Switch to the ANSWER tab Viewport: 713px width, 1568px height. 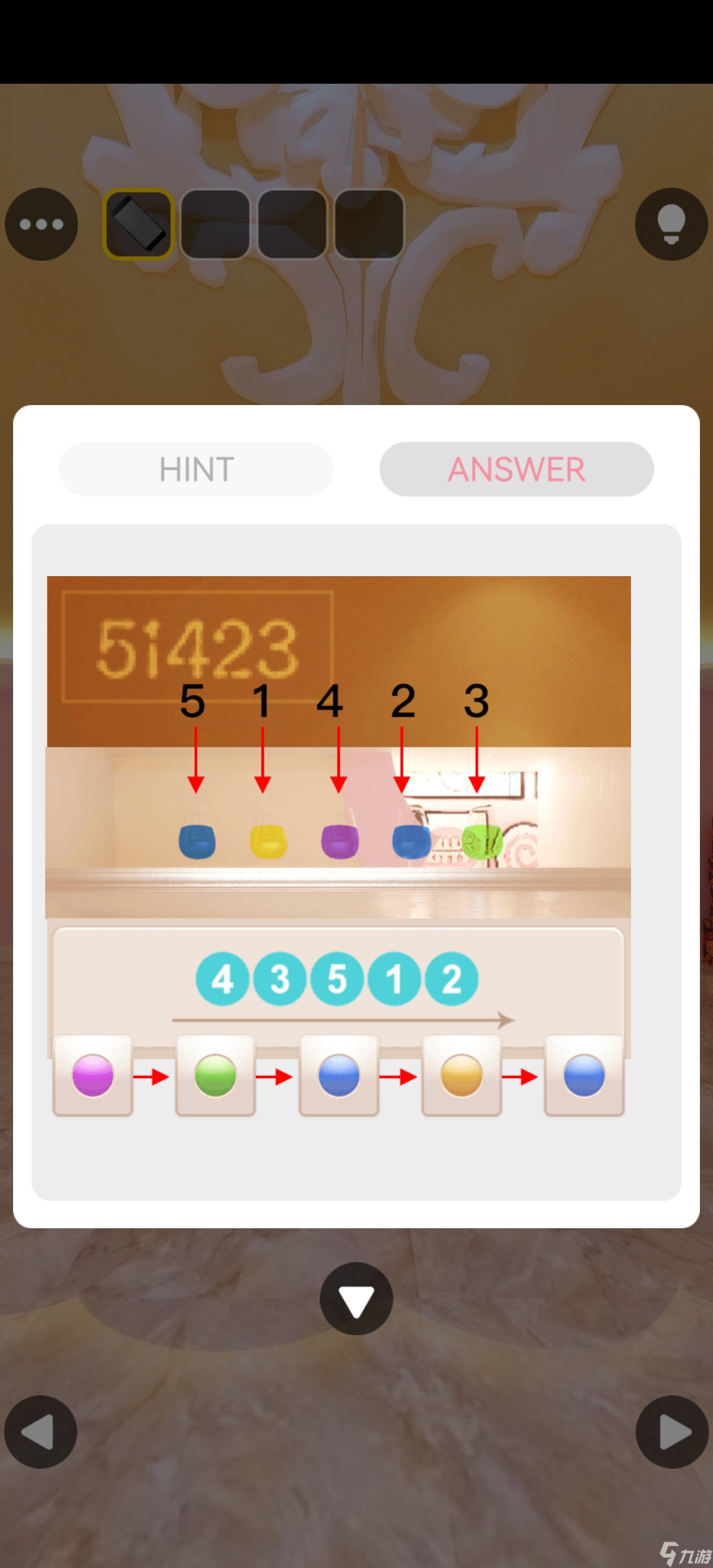pos(516,469)
